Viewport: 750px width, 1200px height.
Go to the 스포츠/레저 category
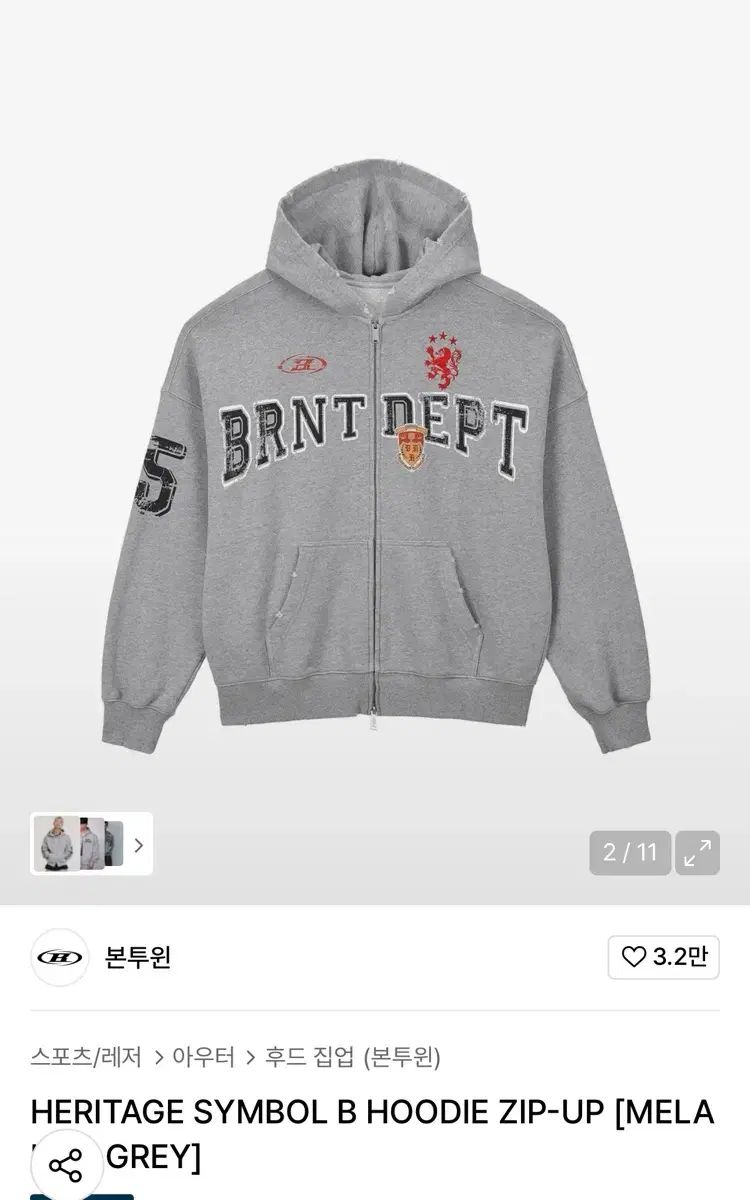click(86, 1056)
